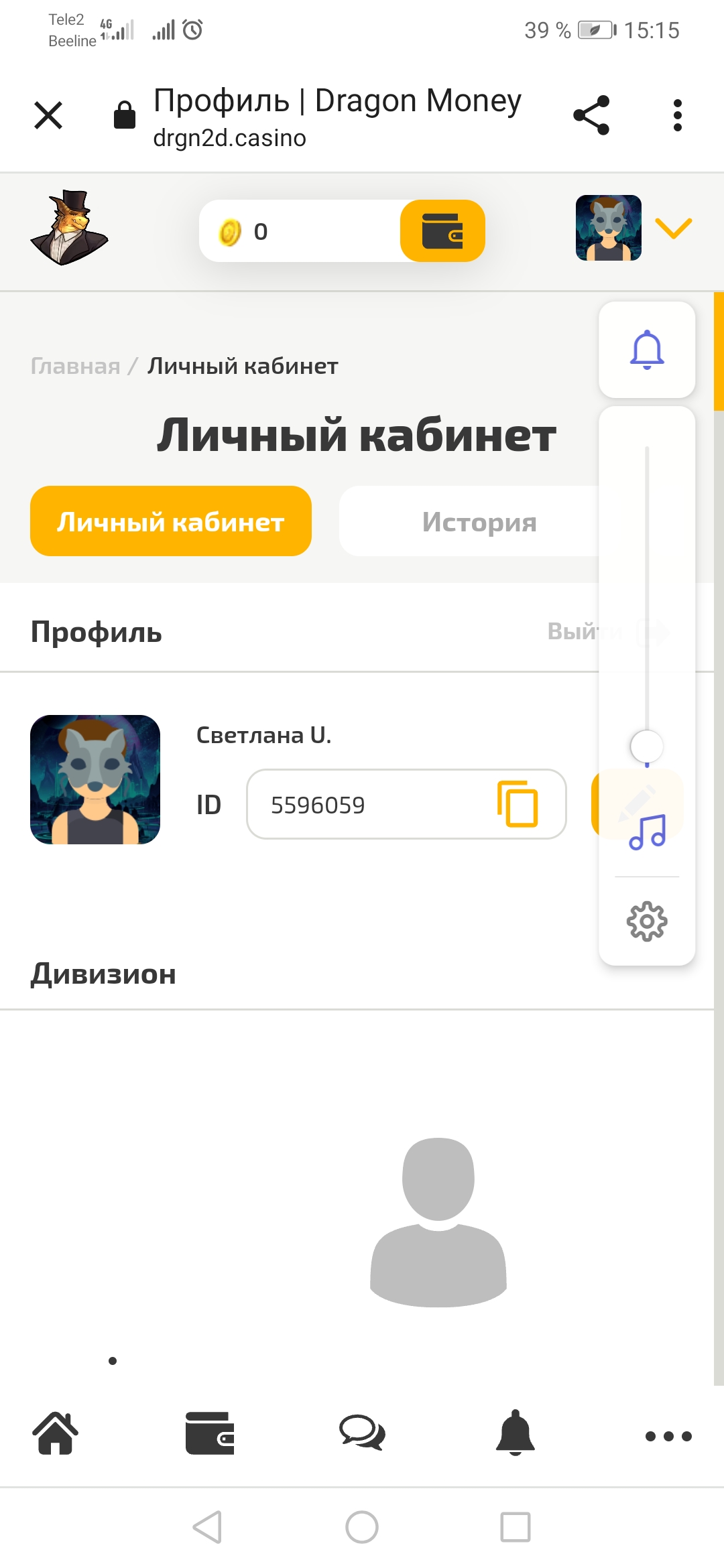This screenshot has height=1568, width=724.
Task: Select the Личный кабинет tab
Action: (x=171, y=521)
